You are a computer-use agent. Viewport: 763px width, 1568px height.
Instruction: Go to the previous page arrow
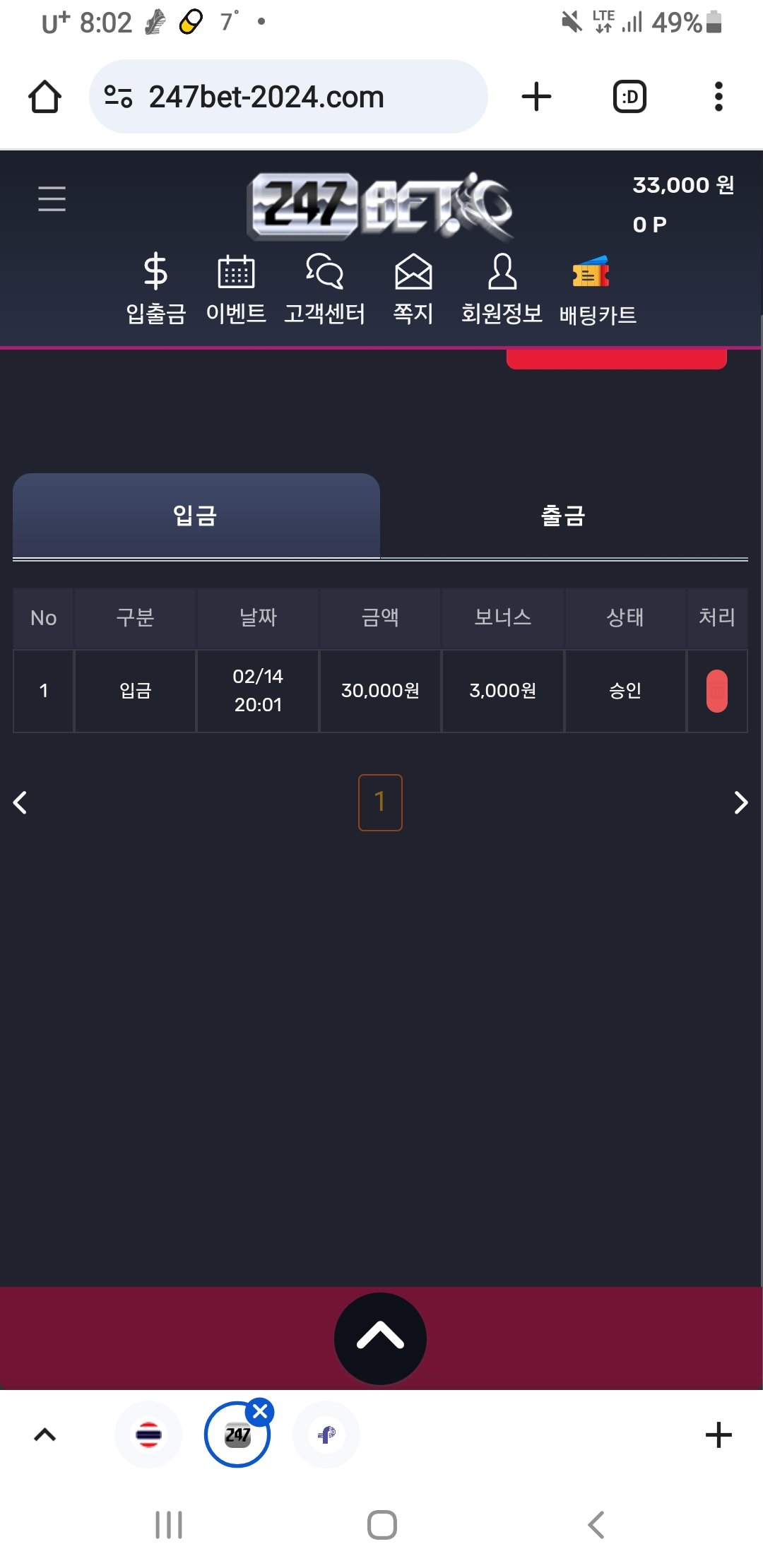coord(20,802)
